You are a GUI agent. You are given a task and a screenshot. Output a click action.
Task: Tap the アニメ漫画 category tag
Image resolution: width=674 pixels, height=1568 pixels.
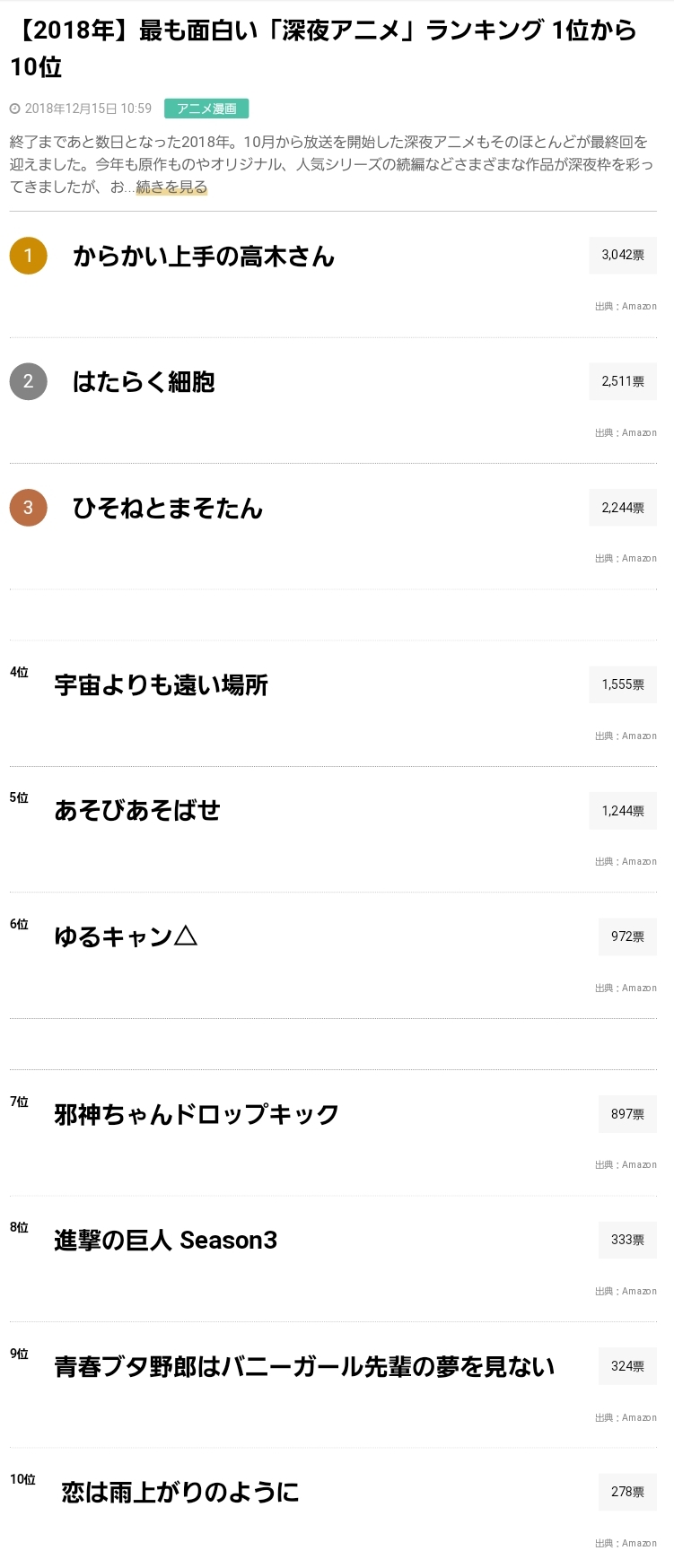pos(206,109)
